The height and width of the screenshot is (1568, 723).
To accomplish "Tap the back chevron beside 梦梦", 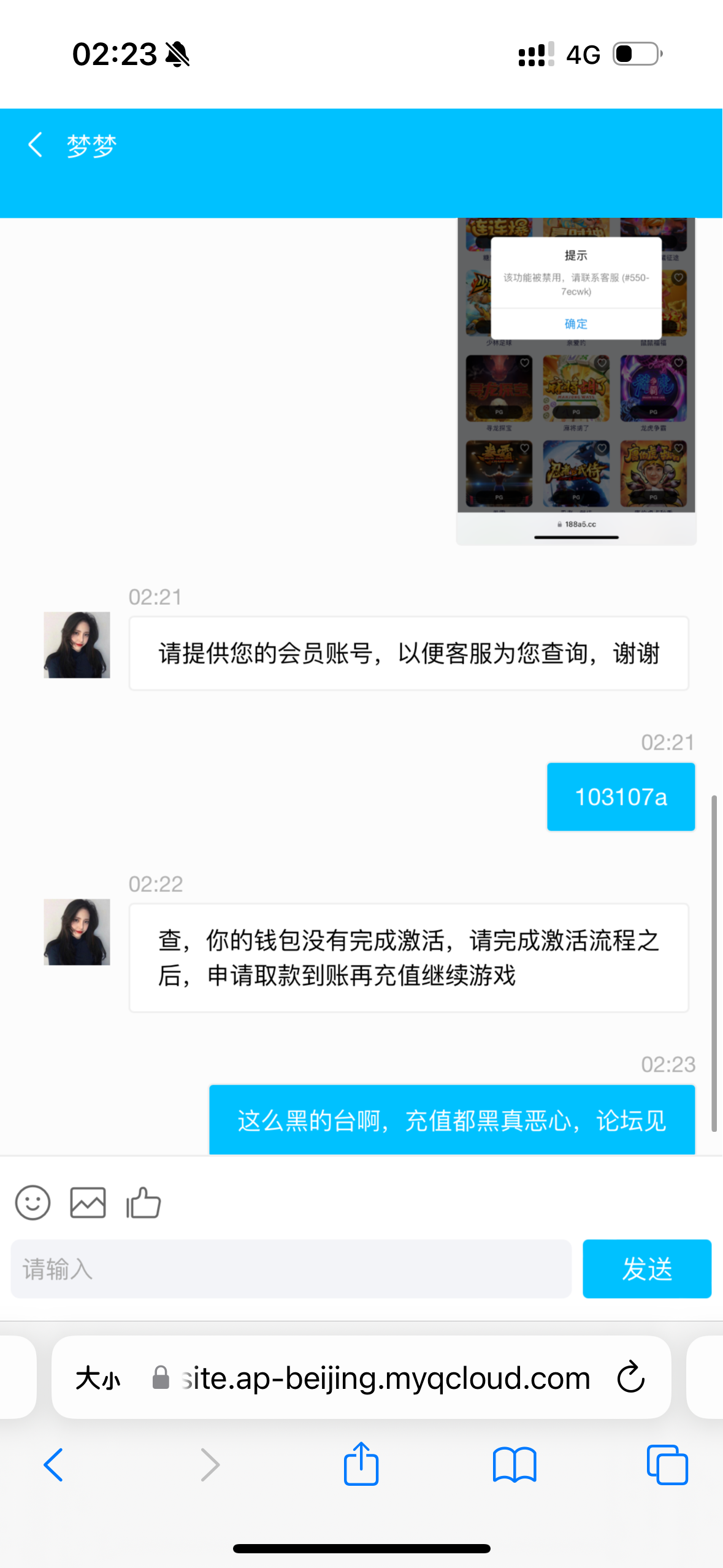I will 34,144.
